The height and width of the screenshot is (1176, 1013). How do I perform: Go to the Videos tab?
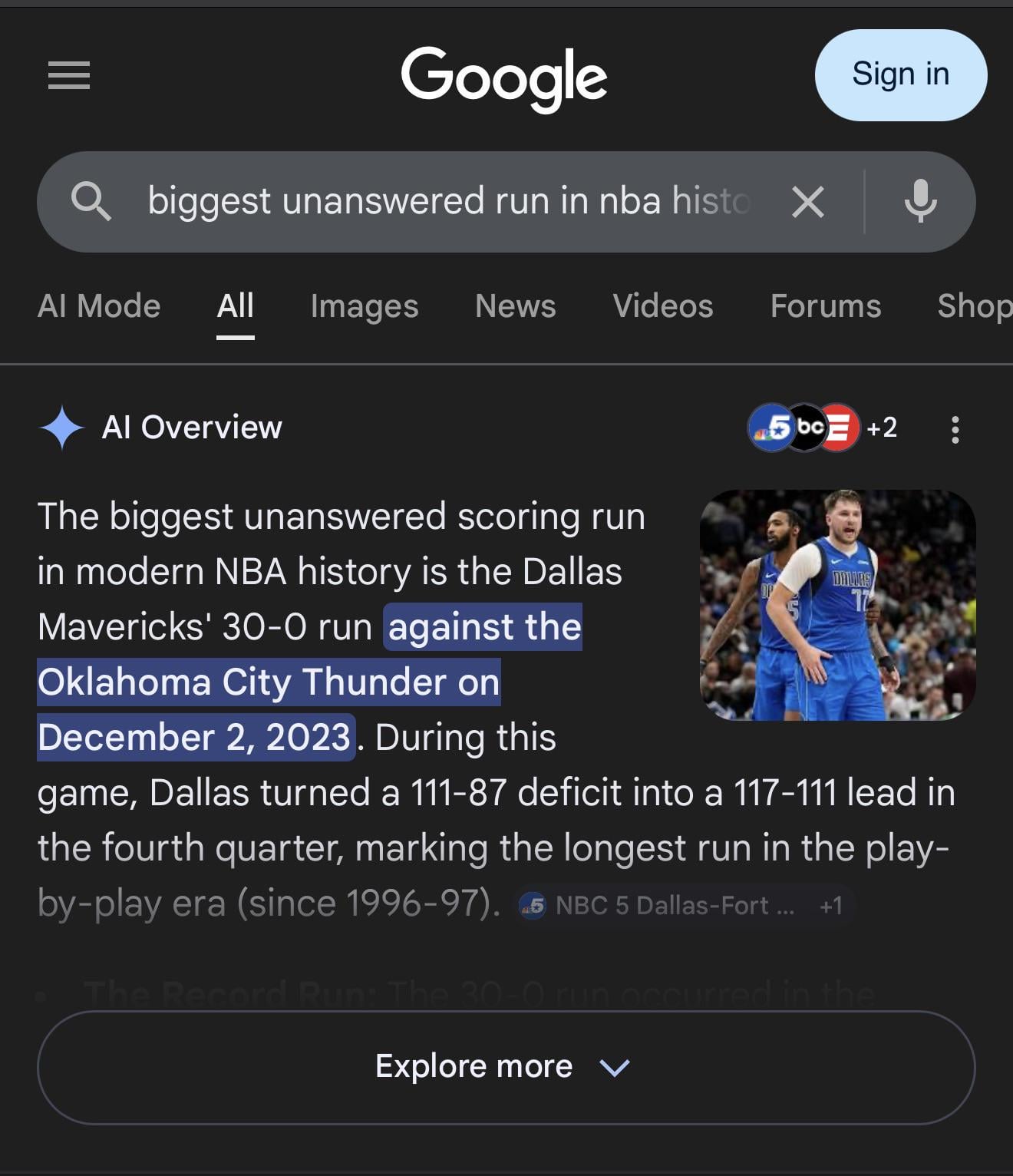pyautogui.click(x=663, y=306)
